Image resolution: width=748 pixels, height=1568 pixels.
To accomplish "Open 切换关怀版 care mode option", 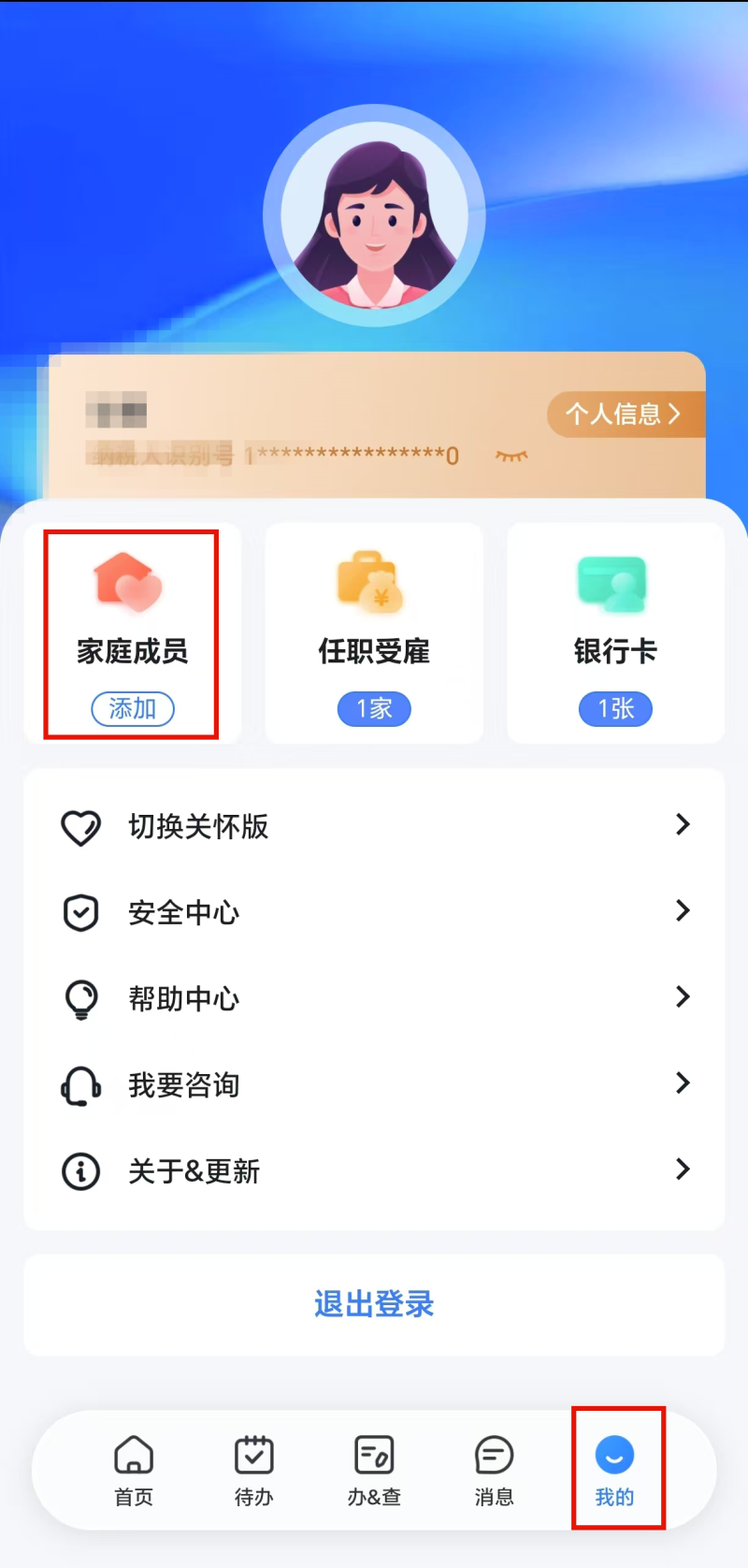I will tap(374, 826).
